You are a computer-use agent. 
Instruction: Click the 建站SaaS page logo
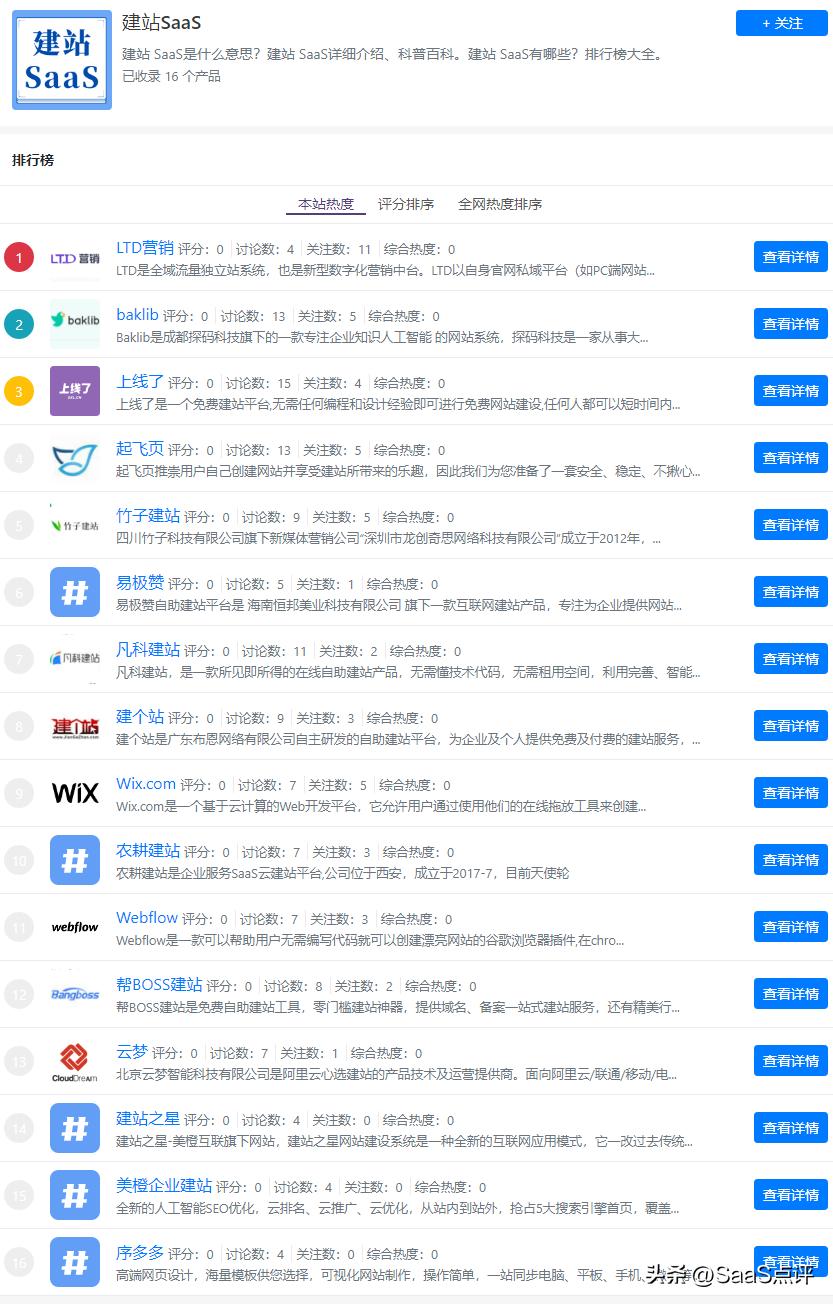pyautogui.click(x=61, y=60)
